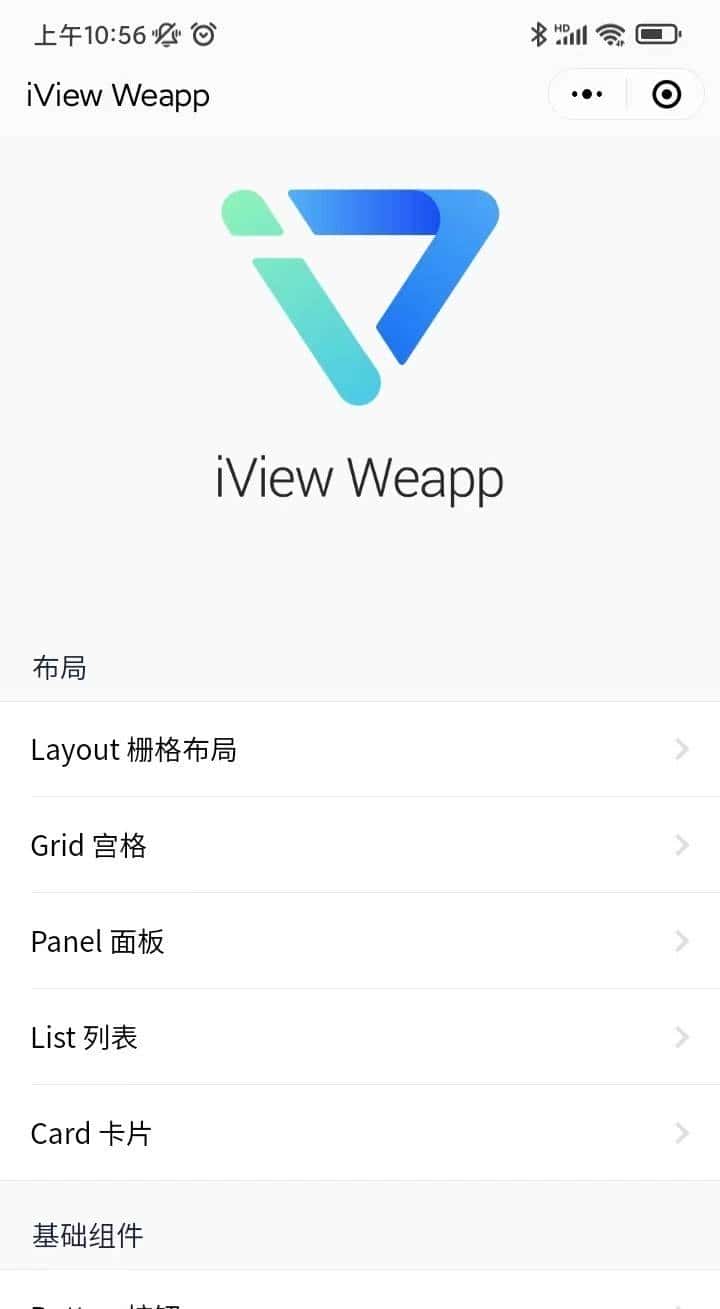Click the alarm clock status icon
This screenshot has height=1309, width=720.
(x=202, y=35)
